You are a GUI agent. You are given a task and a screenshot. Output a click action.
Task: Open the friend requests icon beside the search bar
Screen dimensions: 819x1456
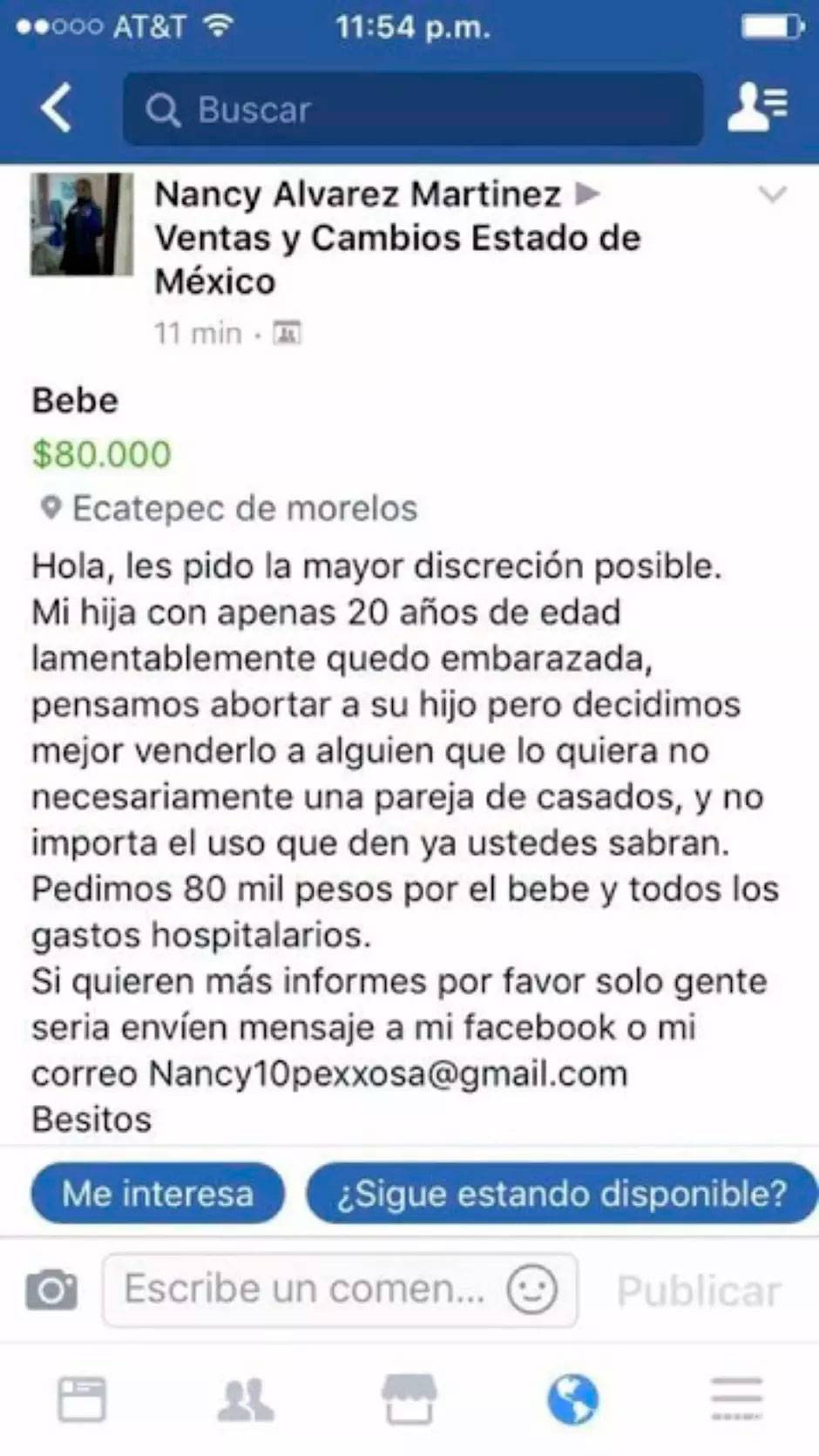757,109
